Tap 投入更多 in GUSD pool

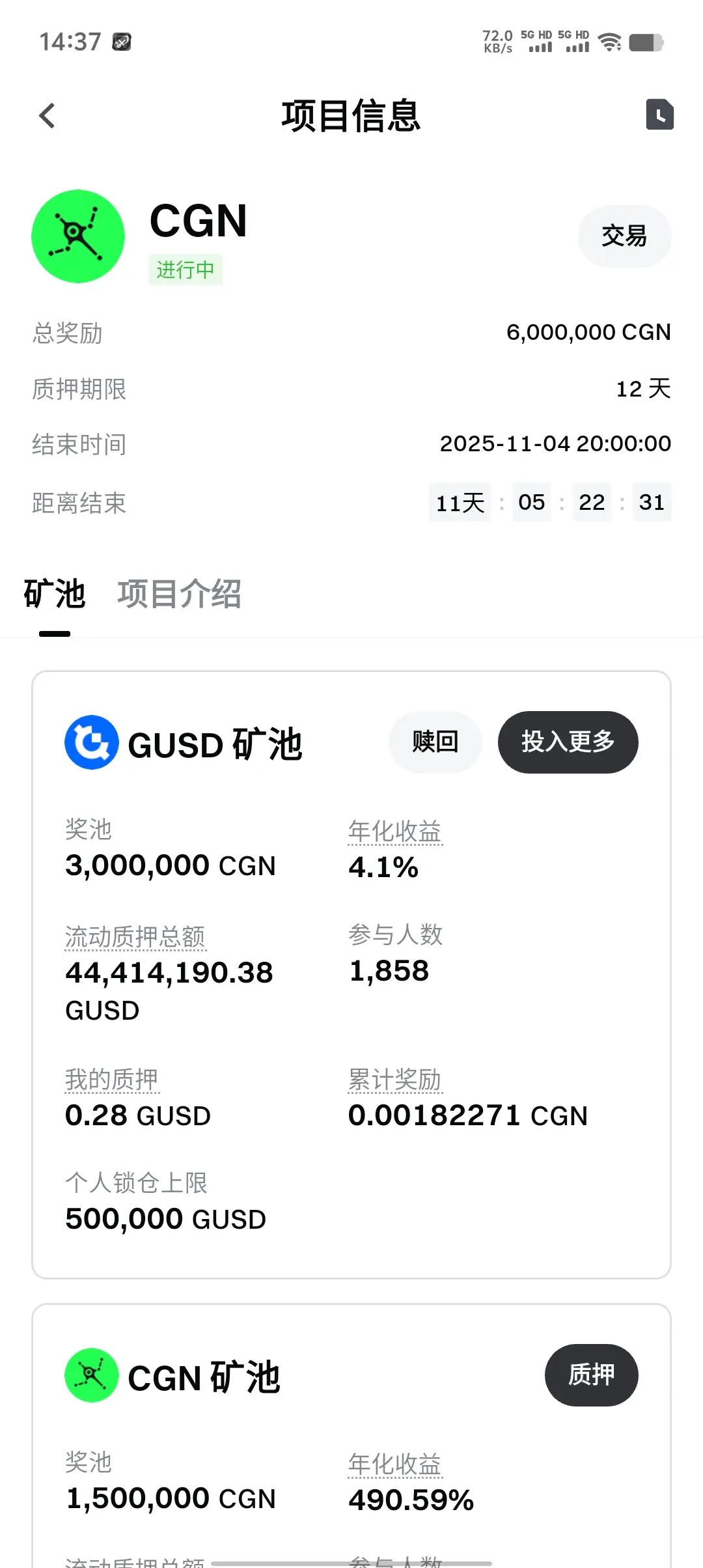tap(568, 742)
